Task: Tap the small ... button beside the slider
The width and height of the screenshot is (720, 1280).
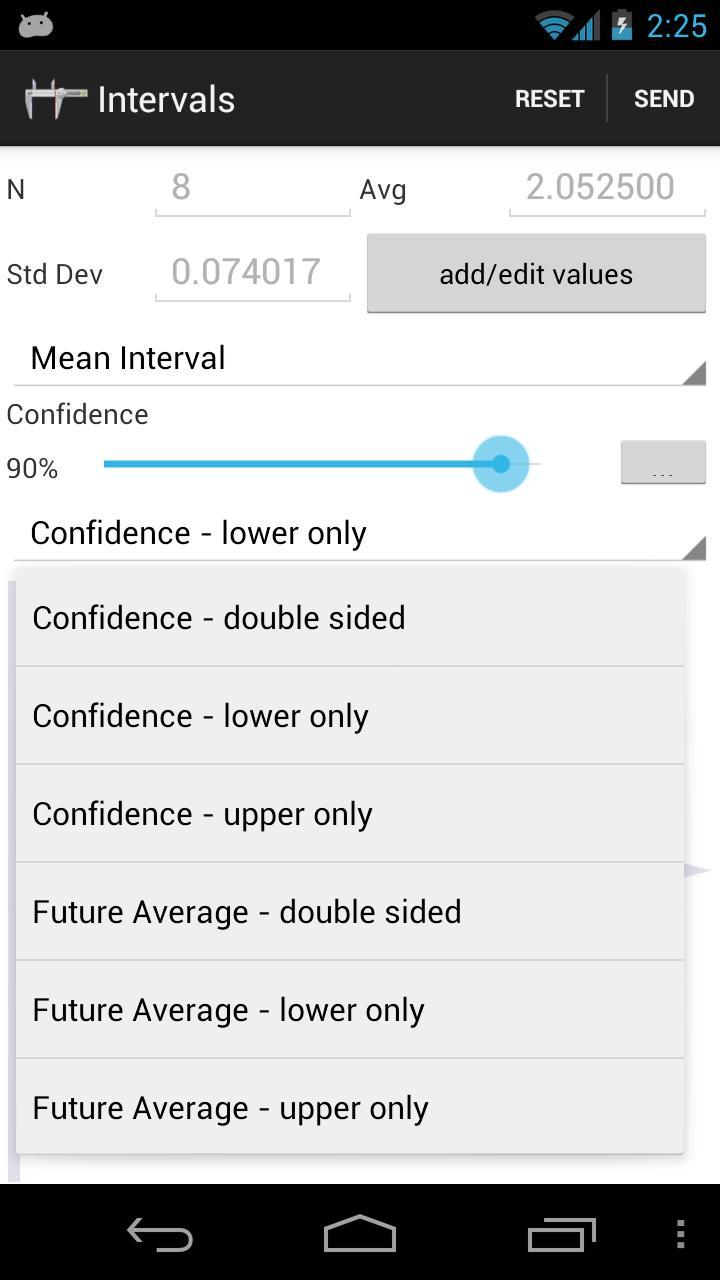Action: (x=663, y=461)
